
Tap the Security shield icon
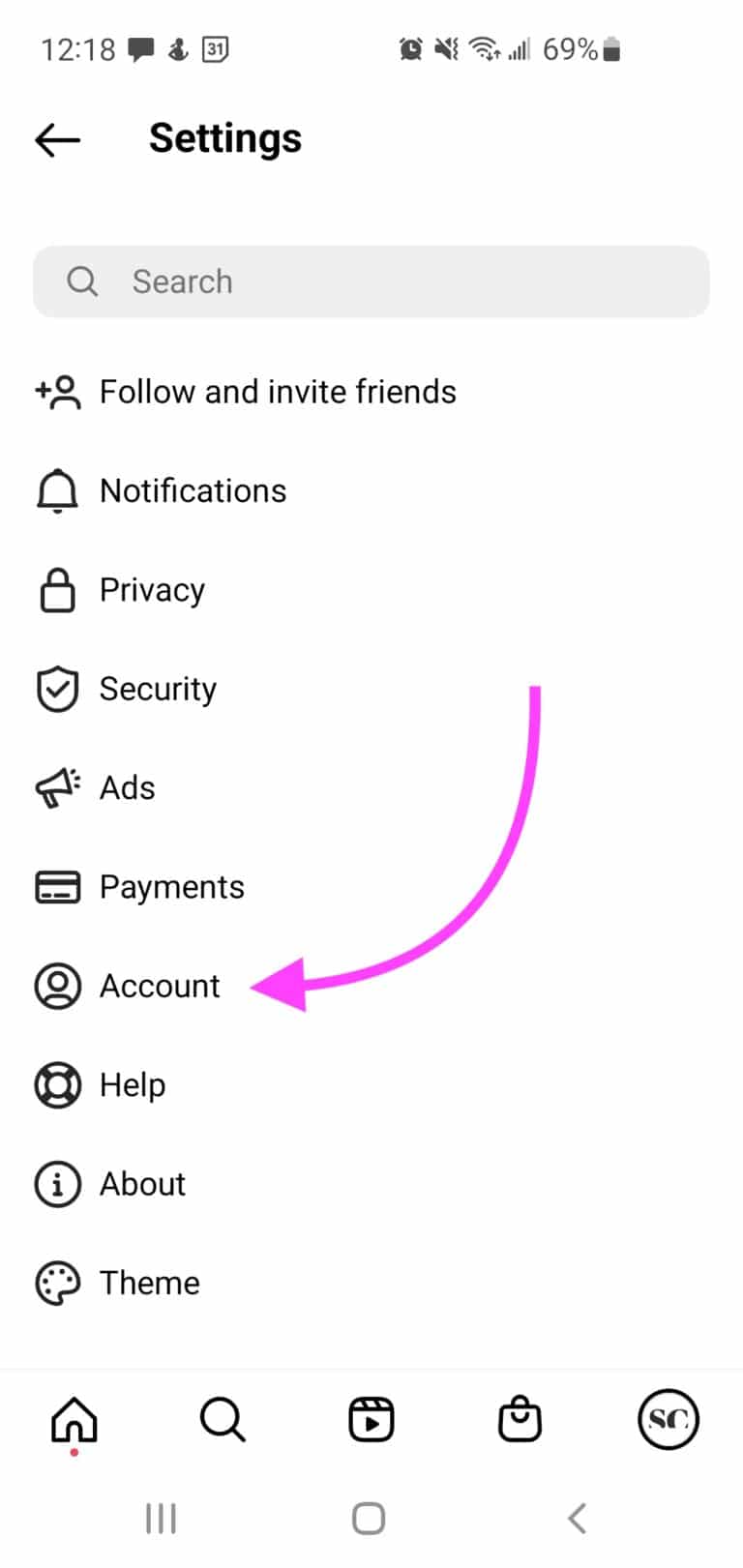(58, 689)
